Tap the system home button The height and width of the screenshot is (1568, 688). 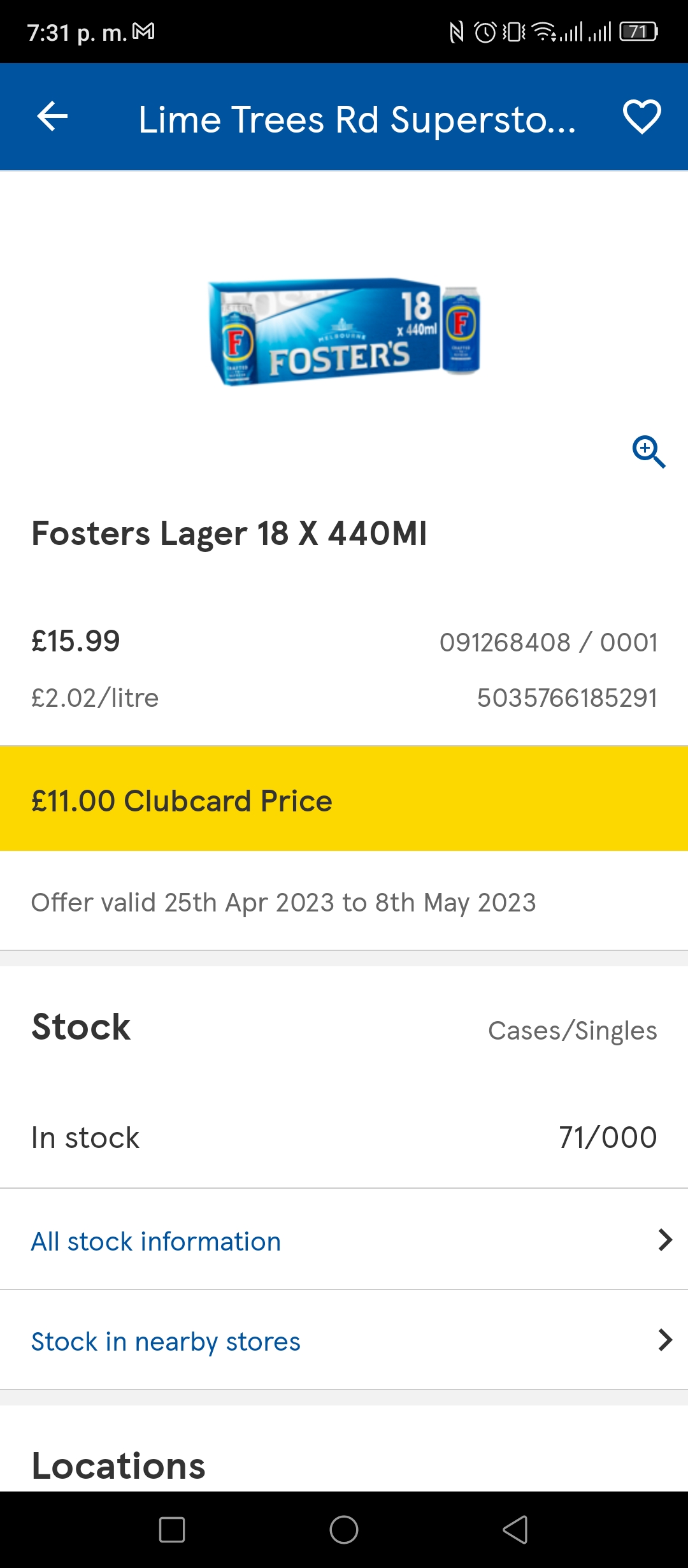[x=344, y=1530]
